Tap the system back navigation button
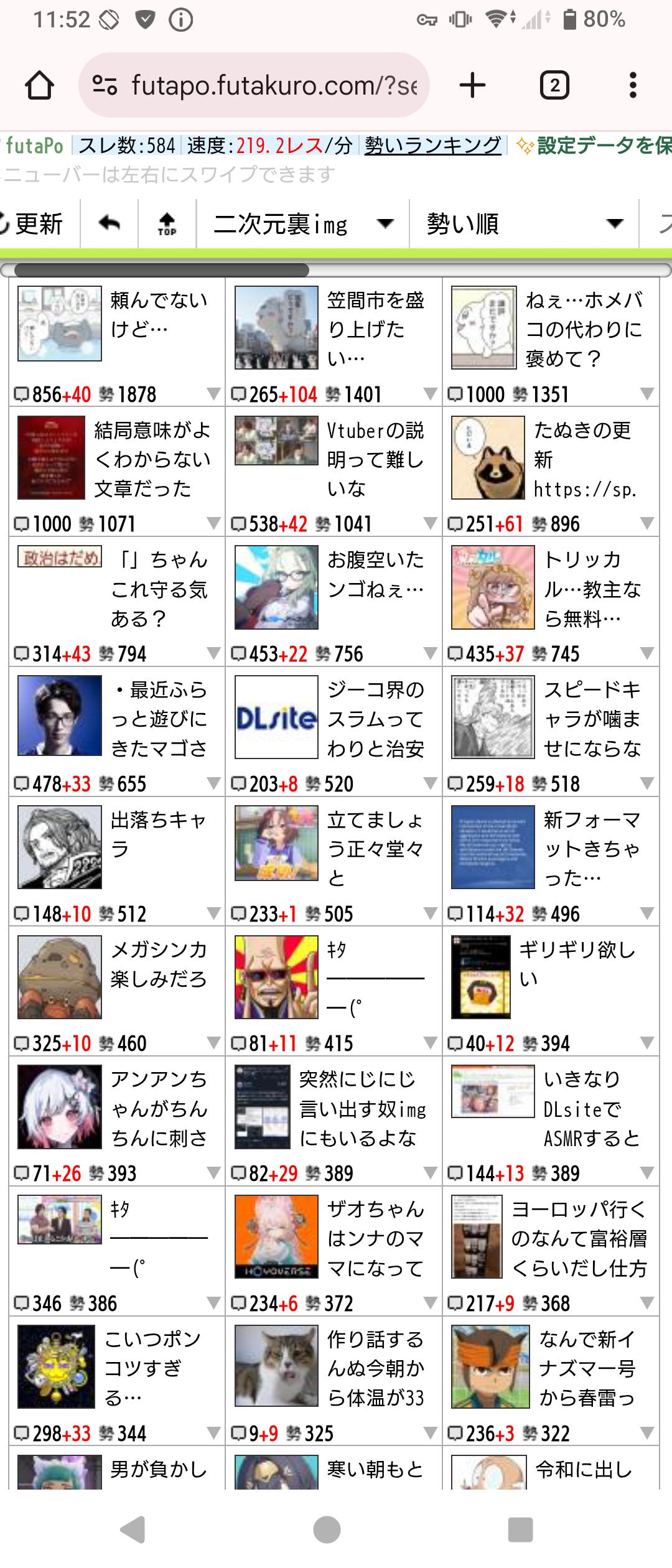Screen dimensions: 672x1568 [133, 1529]
